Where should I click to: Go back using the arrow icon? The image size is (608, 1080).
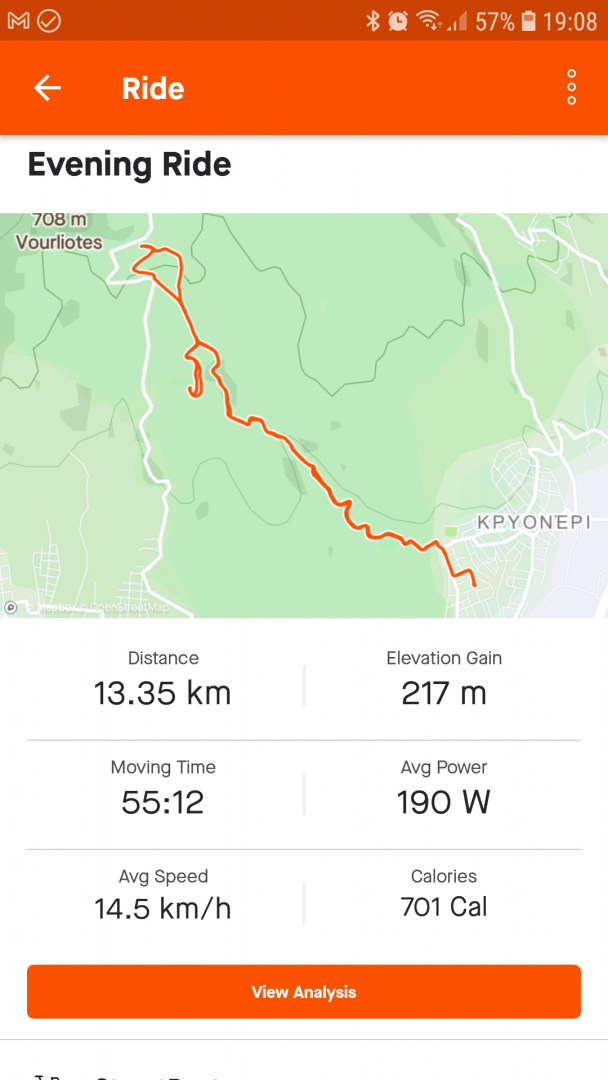48,88
